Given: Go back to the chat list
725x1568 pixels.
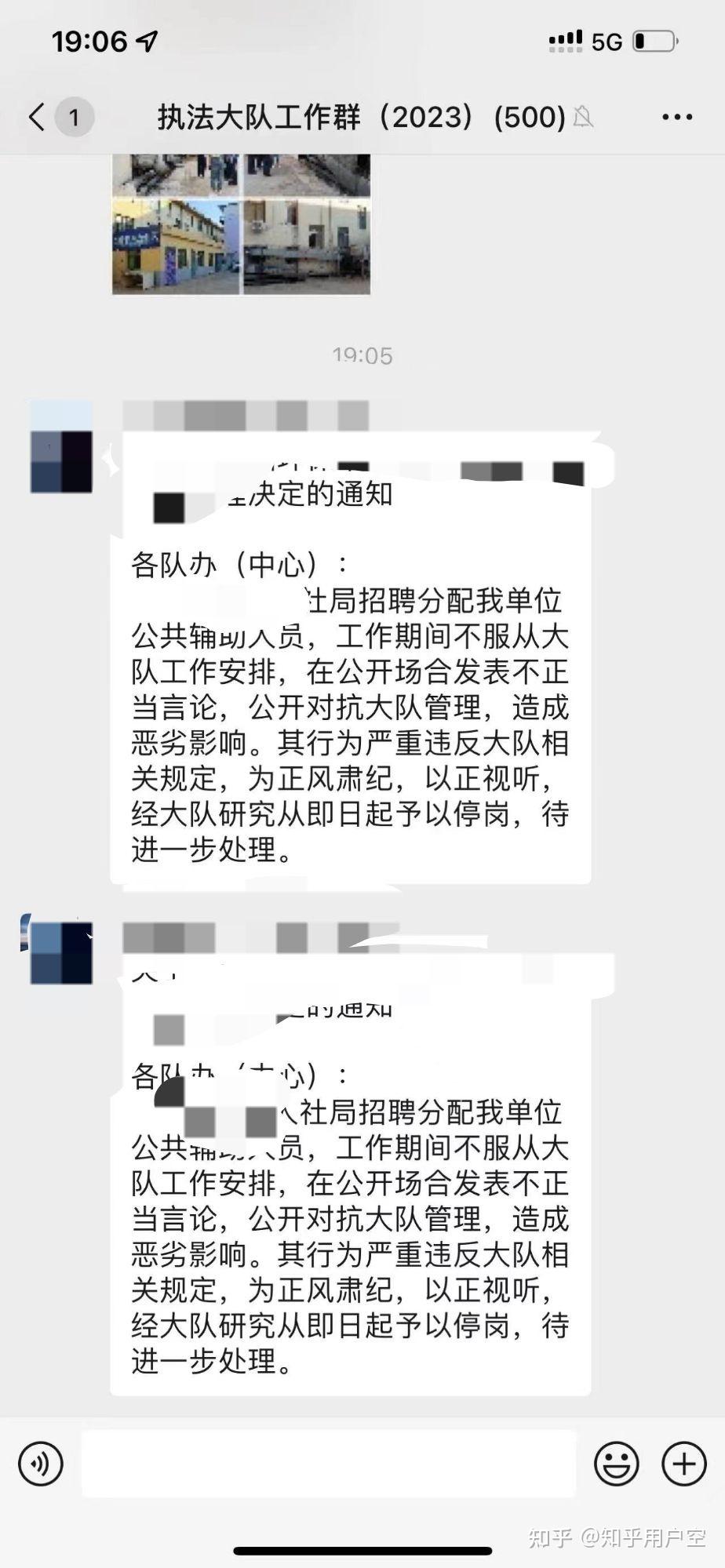Looking at the screenshot, I should [37, 117].
